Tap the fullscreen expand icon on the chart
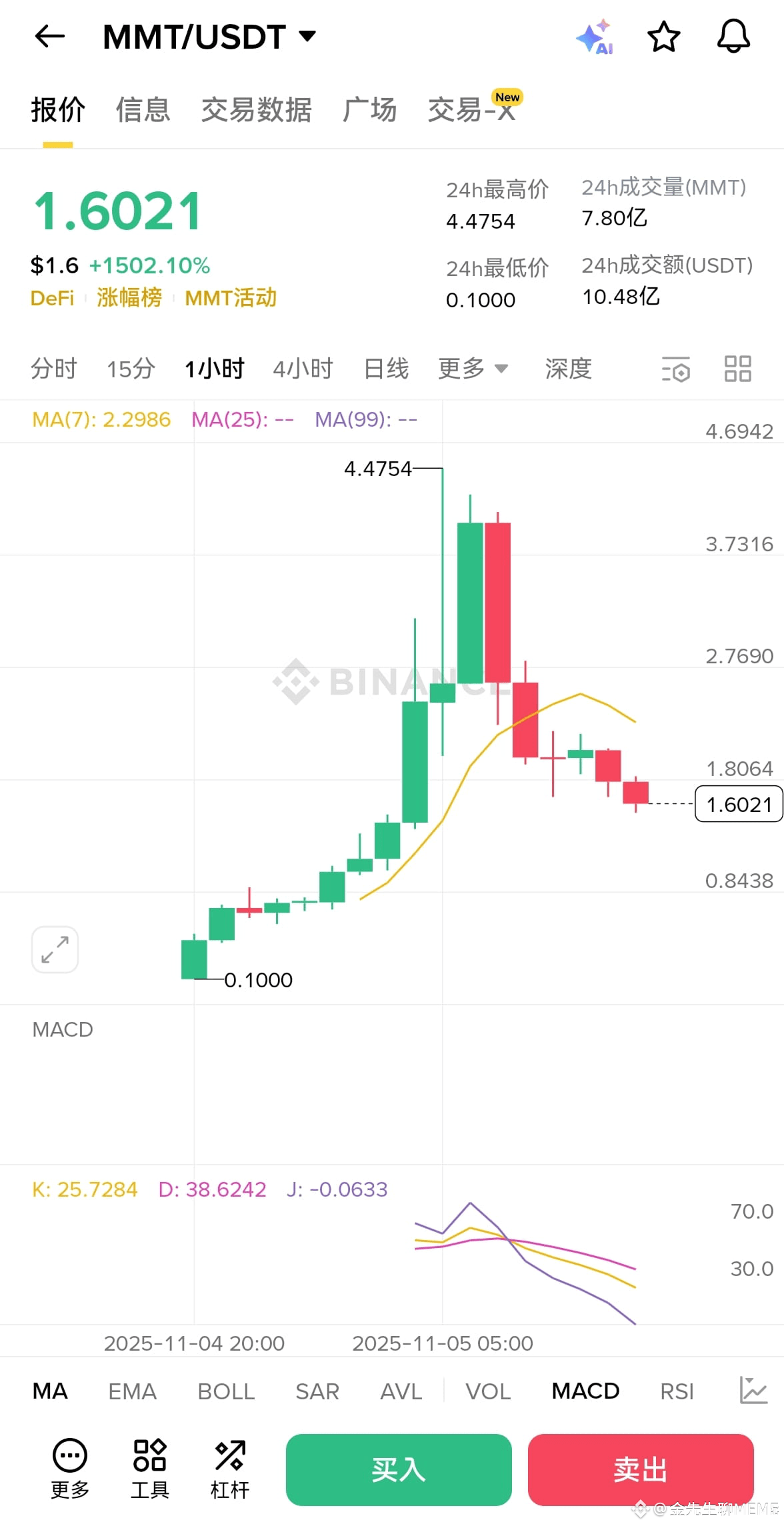The height and width of the screenshot is (1526, 784). pos(54,949)
